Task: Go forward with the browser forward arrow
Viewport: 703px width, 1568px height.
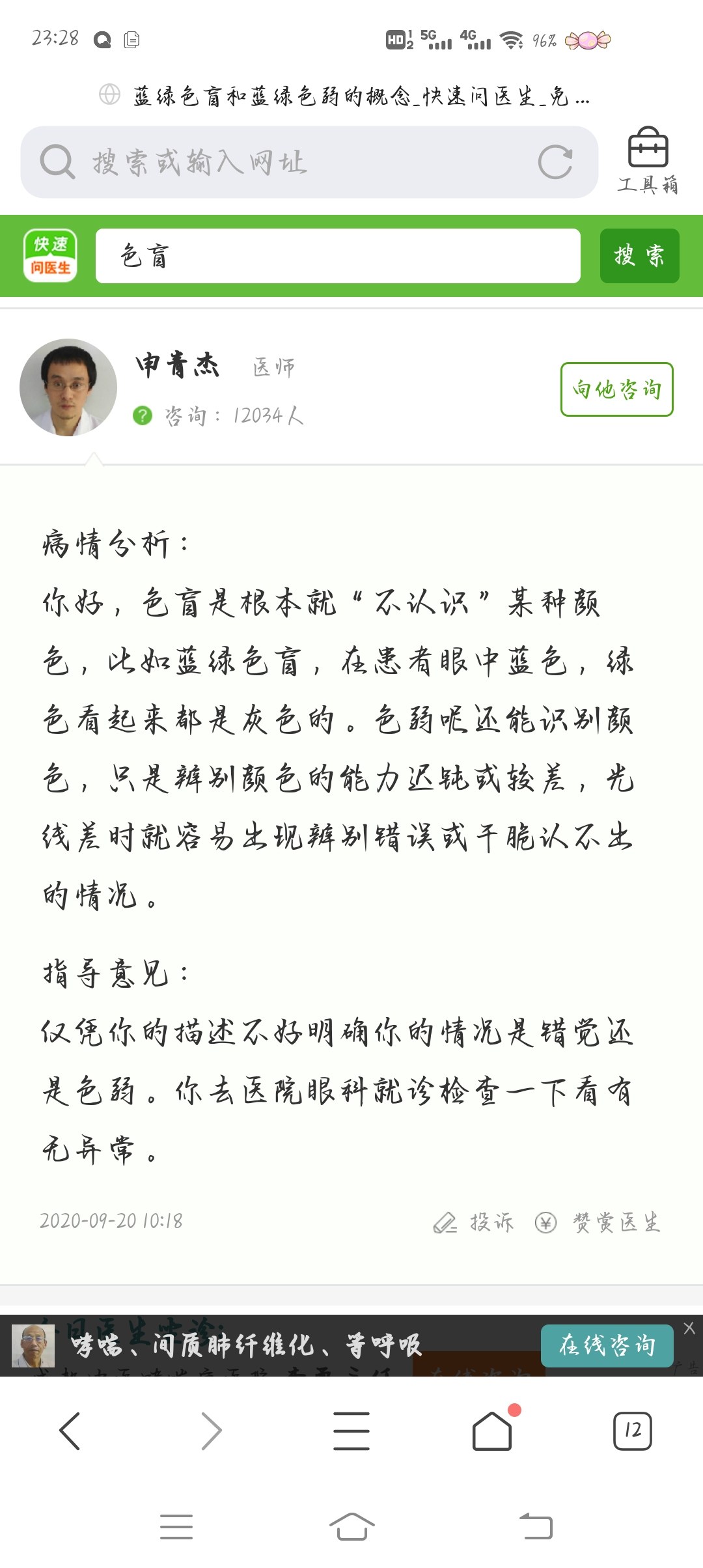Action: [x=211, y=1431]
